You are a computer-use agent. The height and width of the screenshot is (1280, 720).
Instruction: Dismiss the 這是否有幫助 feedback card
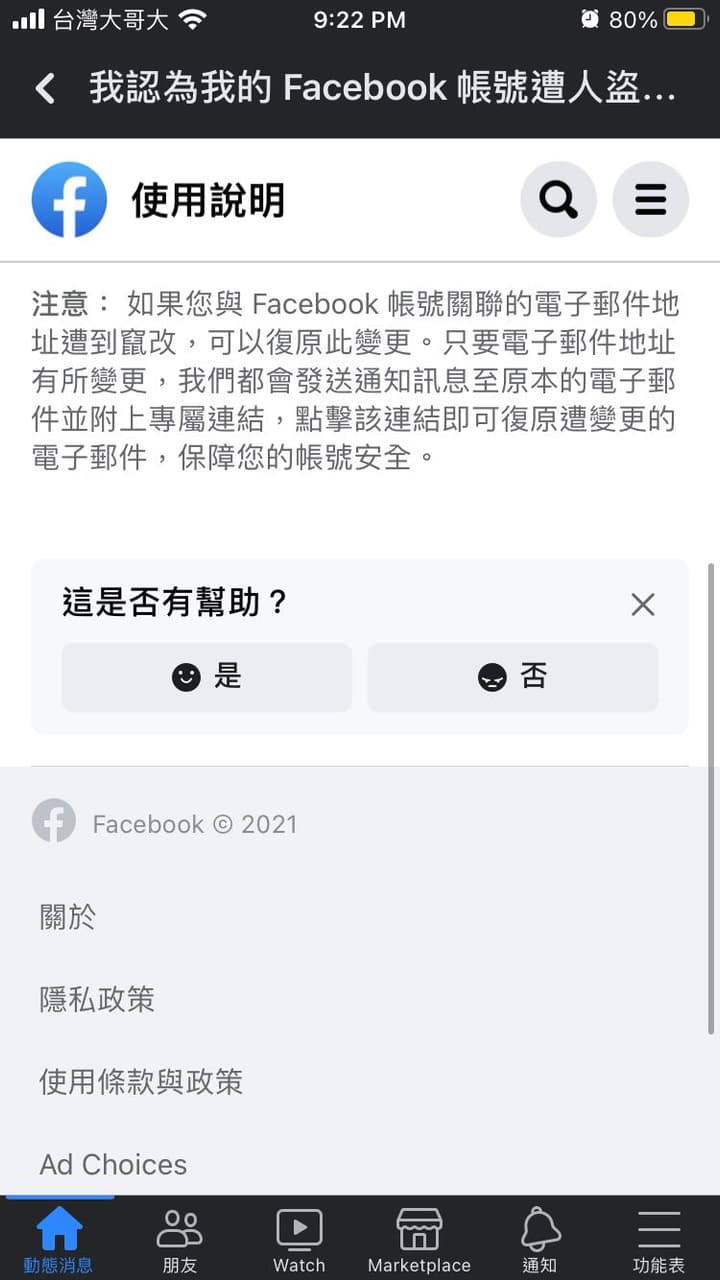[x=643, y=604]
